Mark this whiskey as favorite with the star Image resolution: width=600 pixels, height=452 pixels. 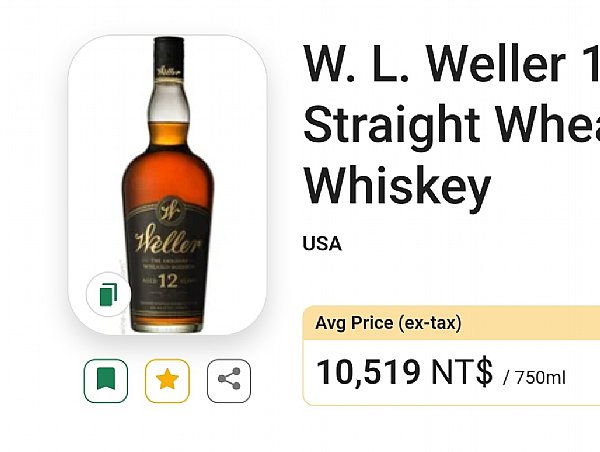click(x=167, y=381)
